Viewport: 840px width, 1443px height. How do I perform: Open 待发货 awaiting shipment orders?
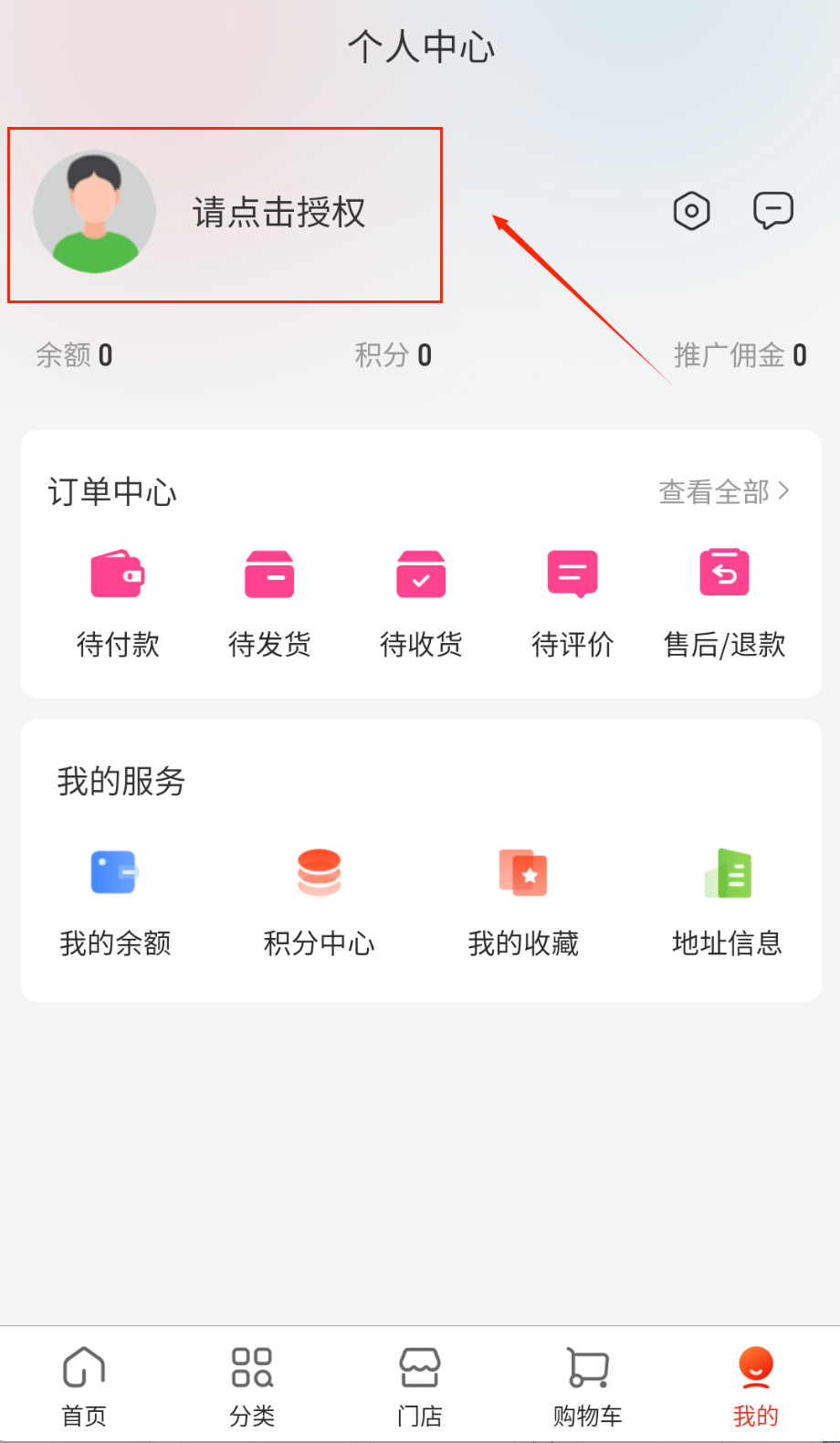(269, 601)
